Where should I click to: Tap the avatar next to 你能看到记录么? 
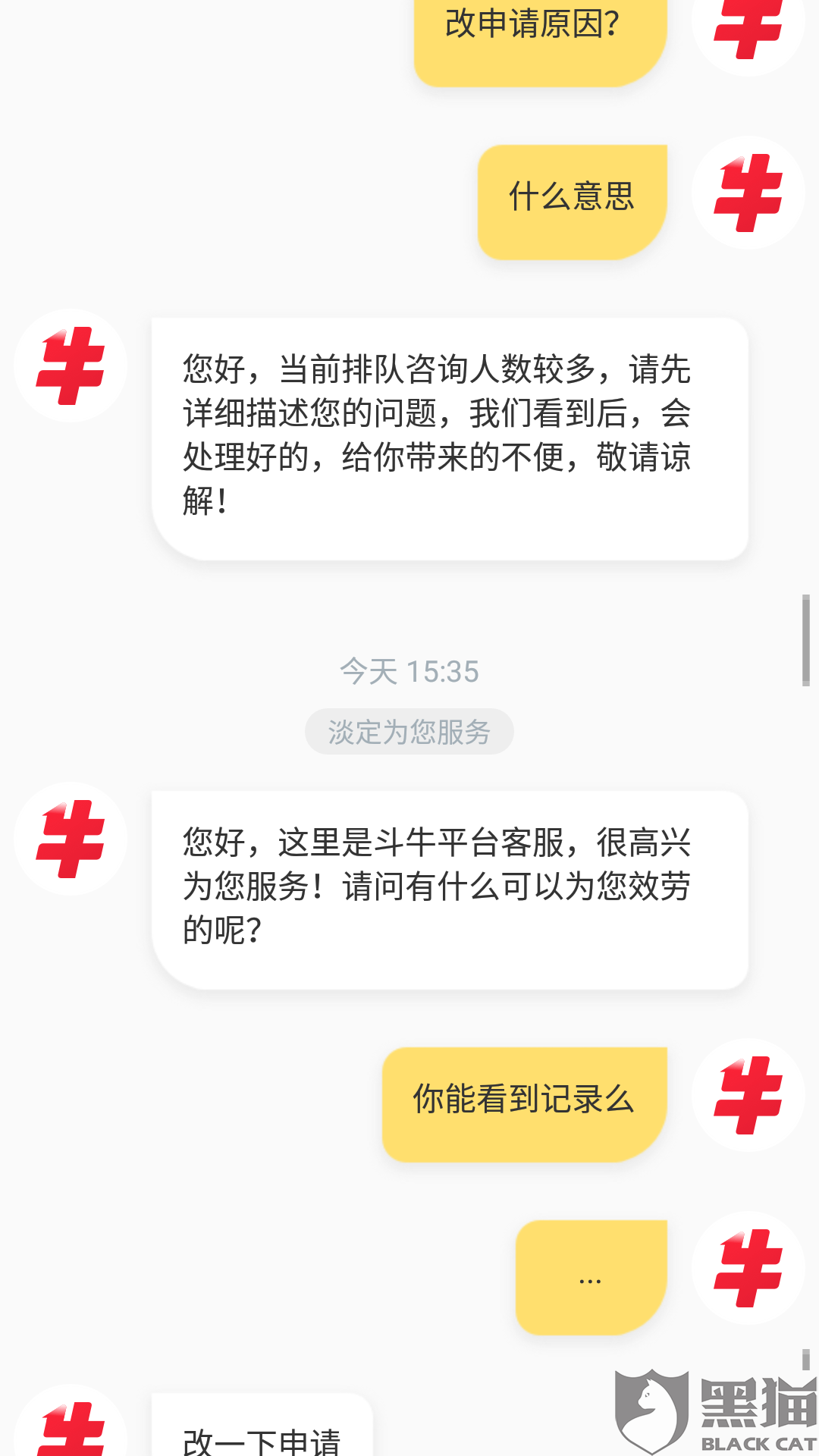coord(748,1095)
